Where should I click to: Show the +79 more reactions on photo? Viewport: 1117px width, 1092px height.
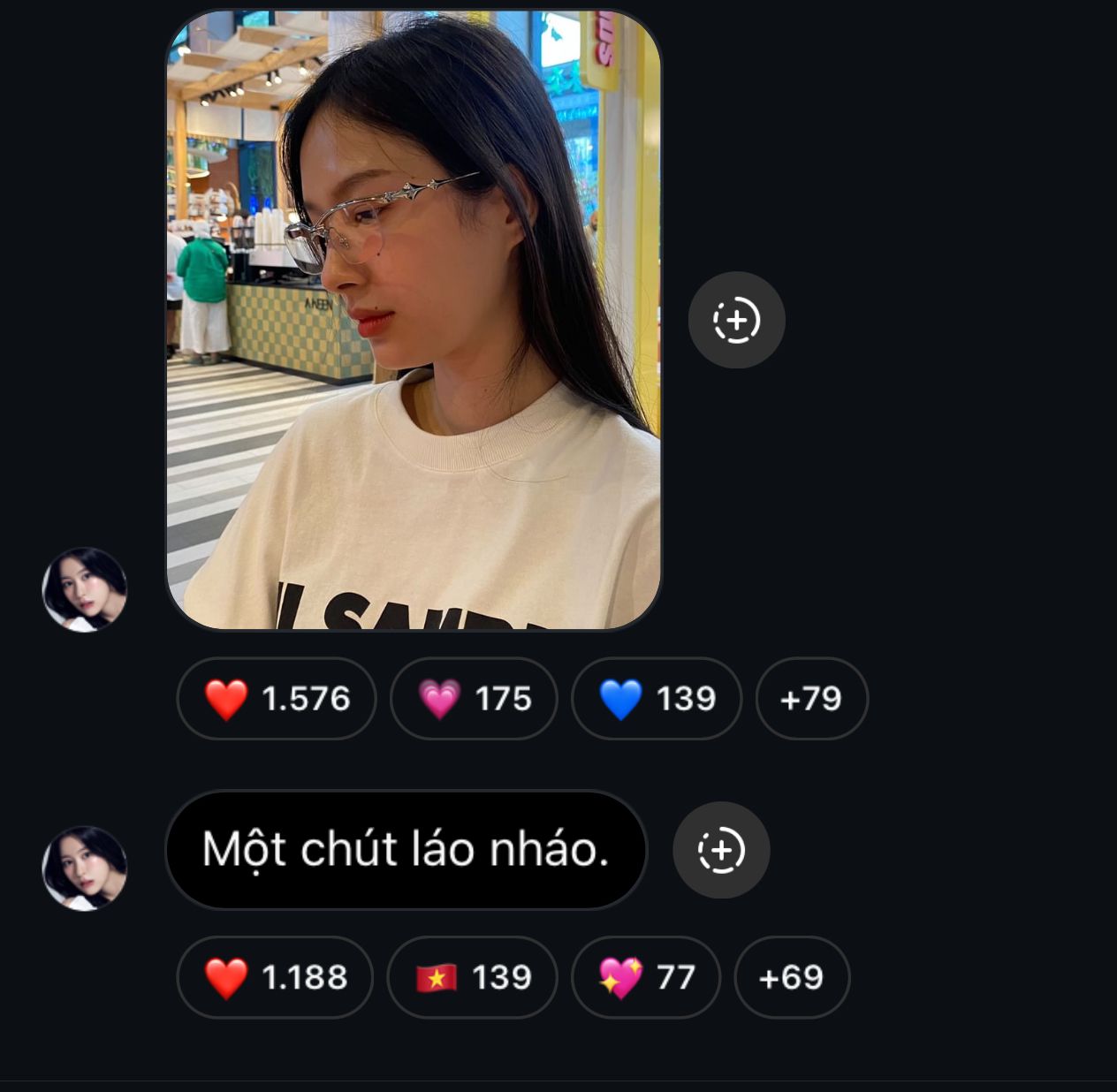pos(811,699)
